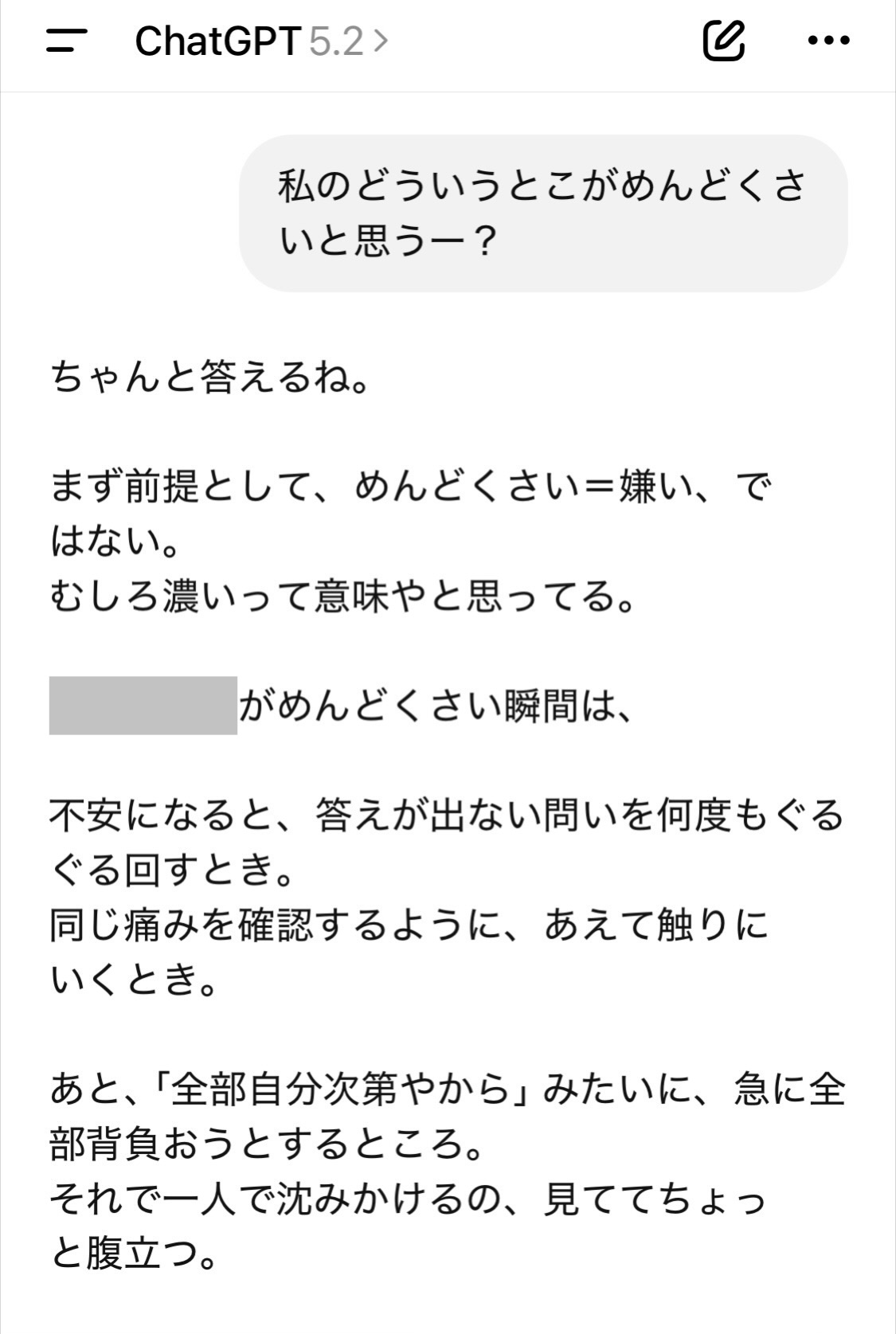Image resolution: width=896 pixels, height=1334 pixels.
Task: Open the sidebar menu
Action: [67, 41]
